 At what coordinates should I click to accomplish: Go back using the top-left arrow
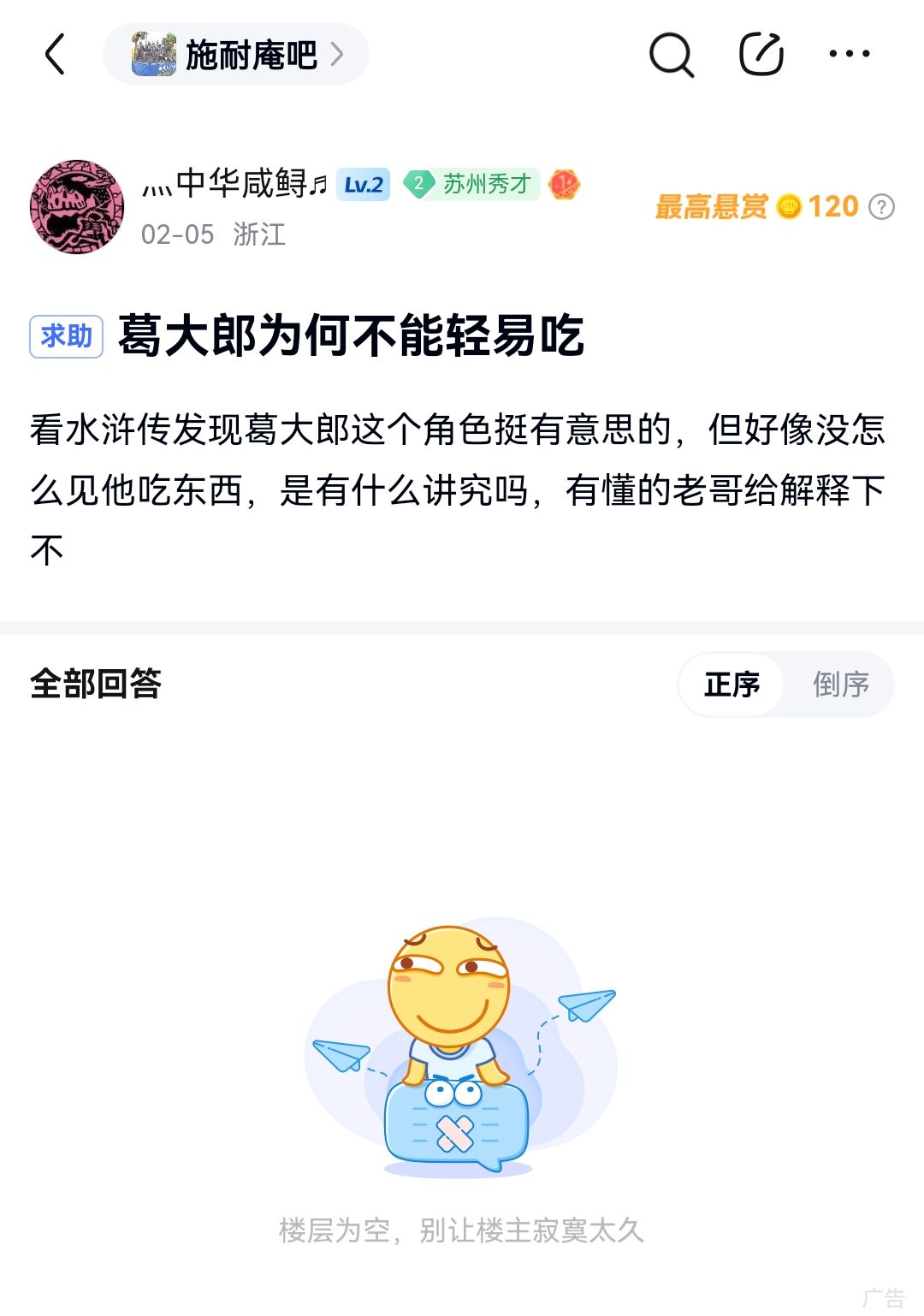click(x=56, y=55)
